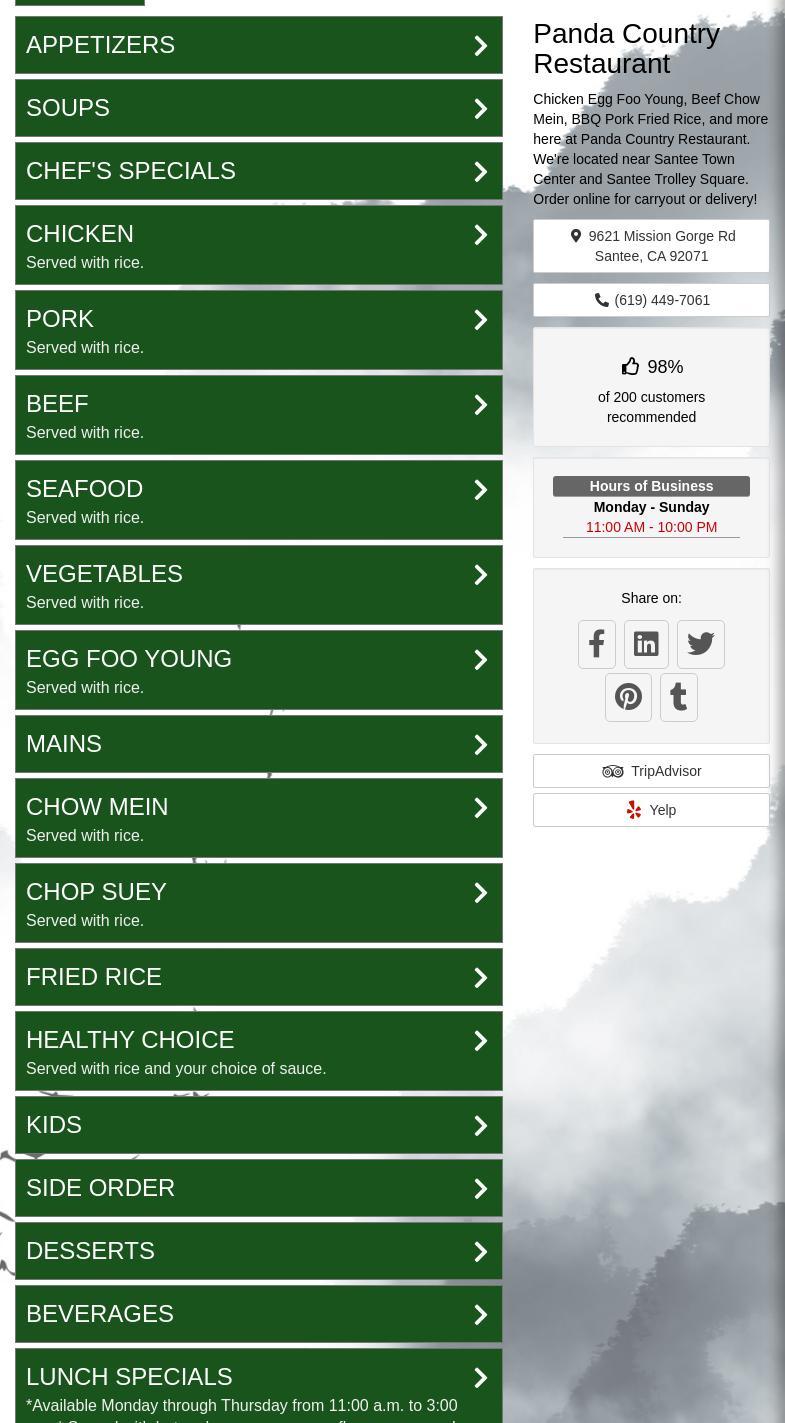This screenshot has height=1423, width=785.
Task: Expand the Soups section
Action: [x=258, y=108]
